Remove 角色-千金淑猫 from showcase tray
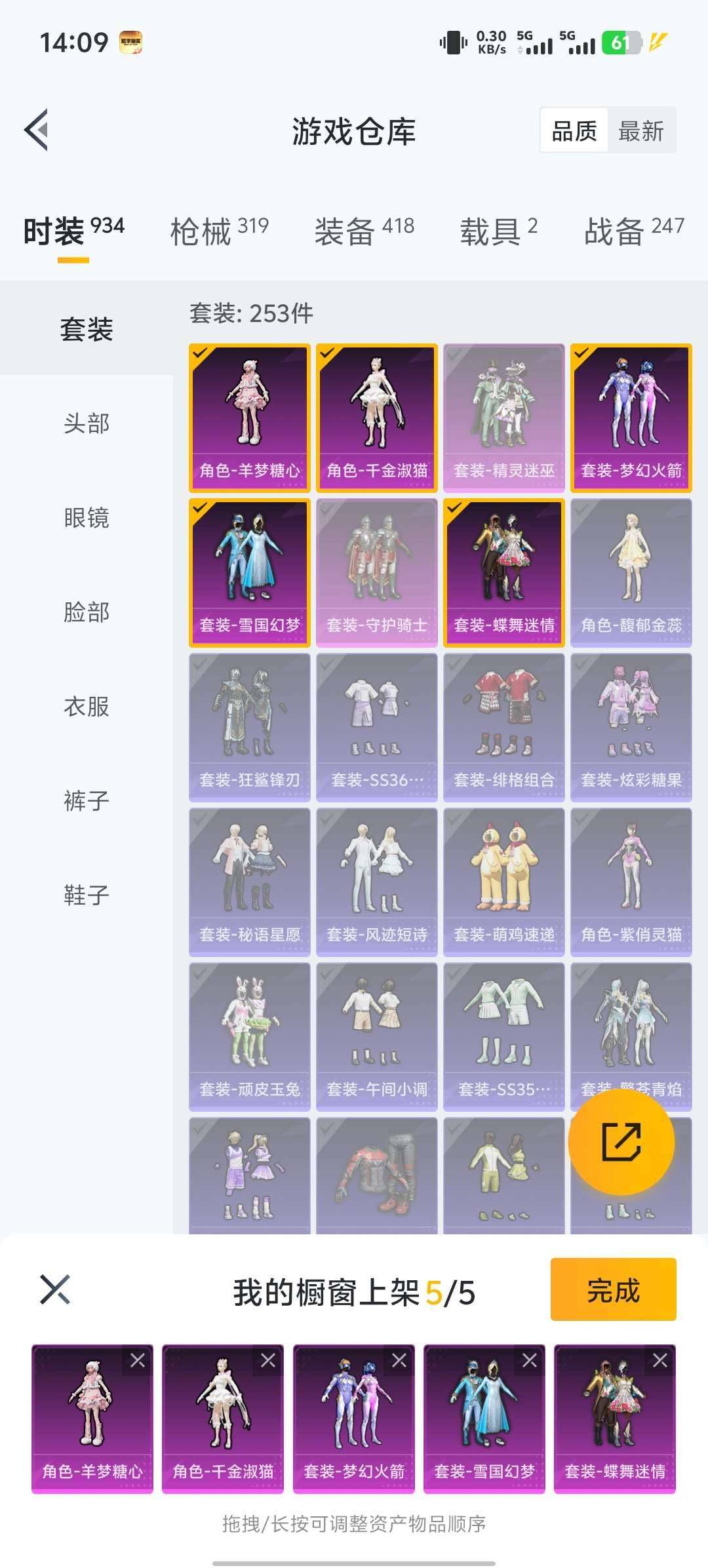Viewport: 708px width, 1568px height. coord(268,1360)
